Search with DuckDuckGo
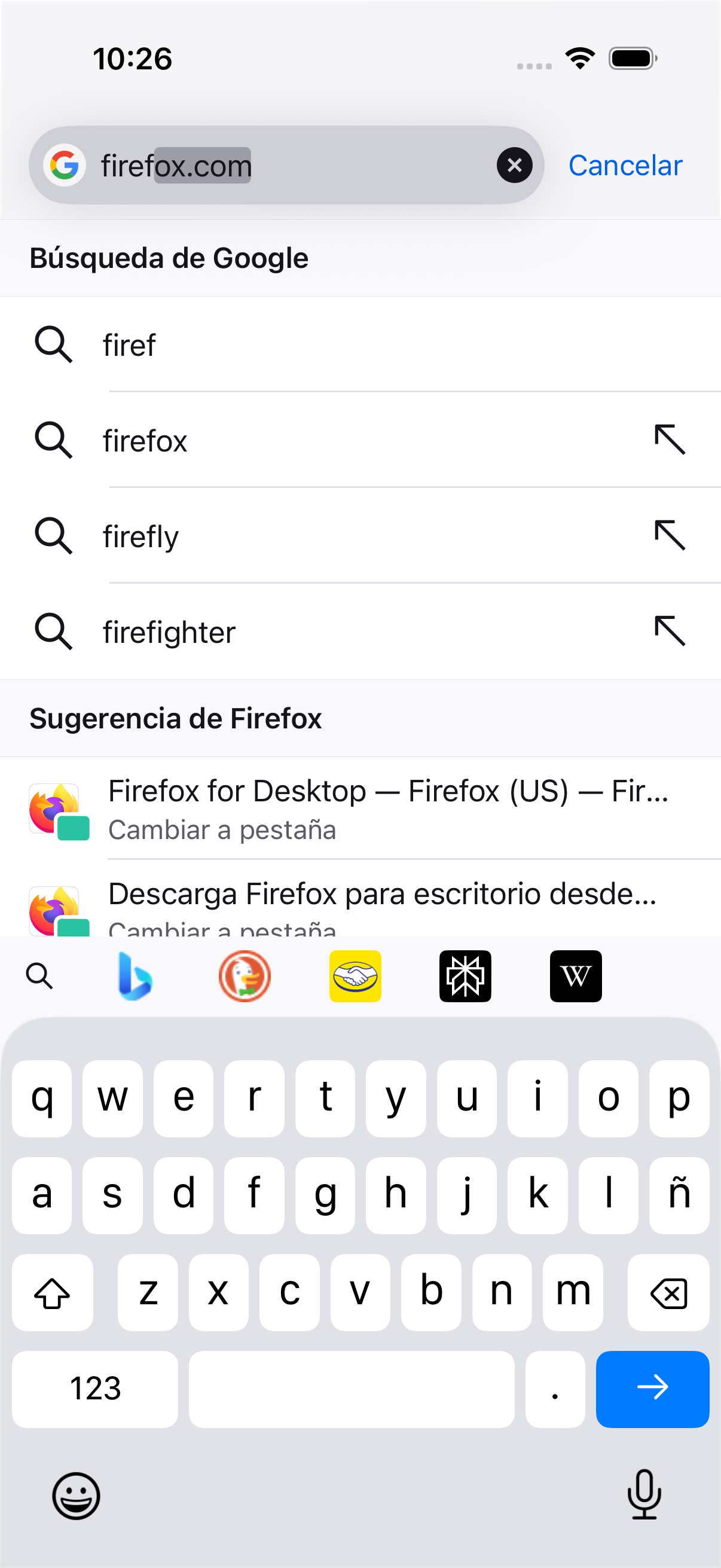The image size is (721, 1568). click(x=245, y=976)
